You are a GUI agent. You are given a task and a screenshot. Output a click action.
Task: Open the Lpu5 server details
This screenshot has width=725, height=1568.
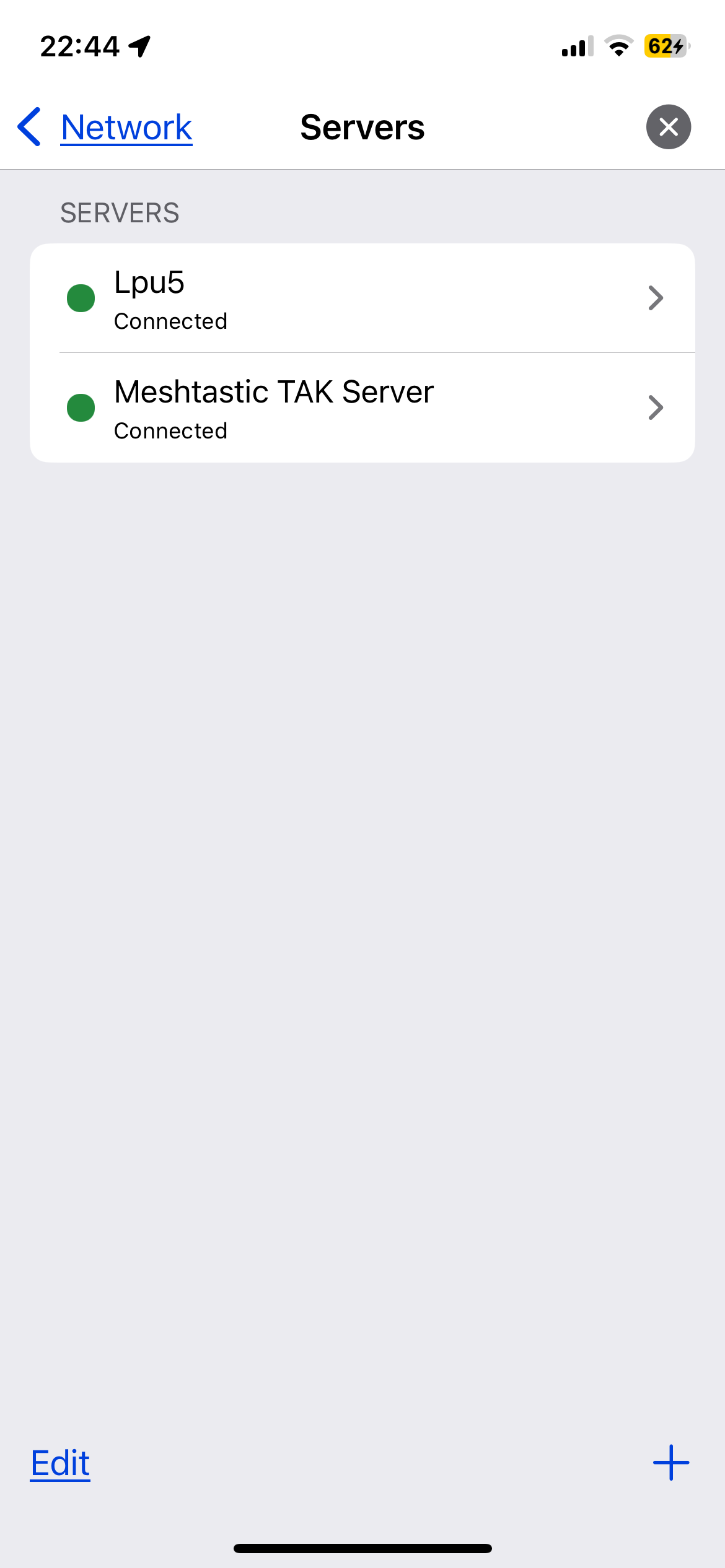pyautogui.click(x=362, y=298)
